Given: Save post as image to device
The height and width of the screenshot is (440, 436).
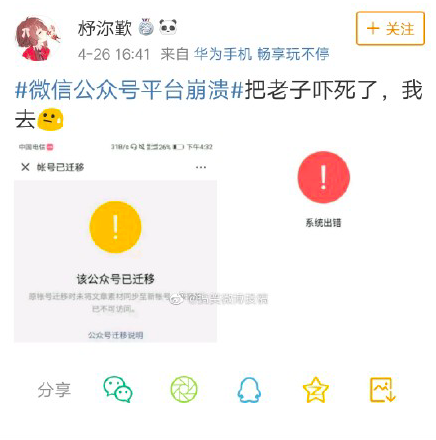Looking at the screenshot, I should coord(382,389).
